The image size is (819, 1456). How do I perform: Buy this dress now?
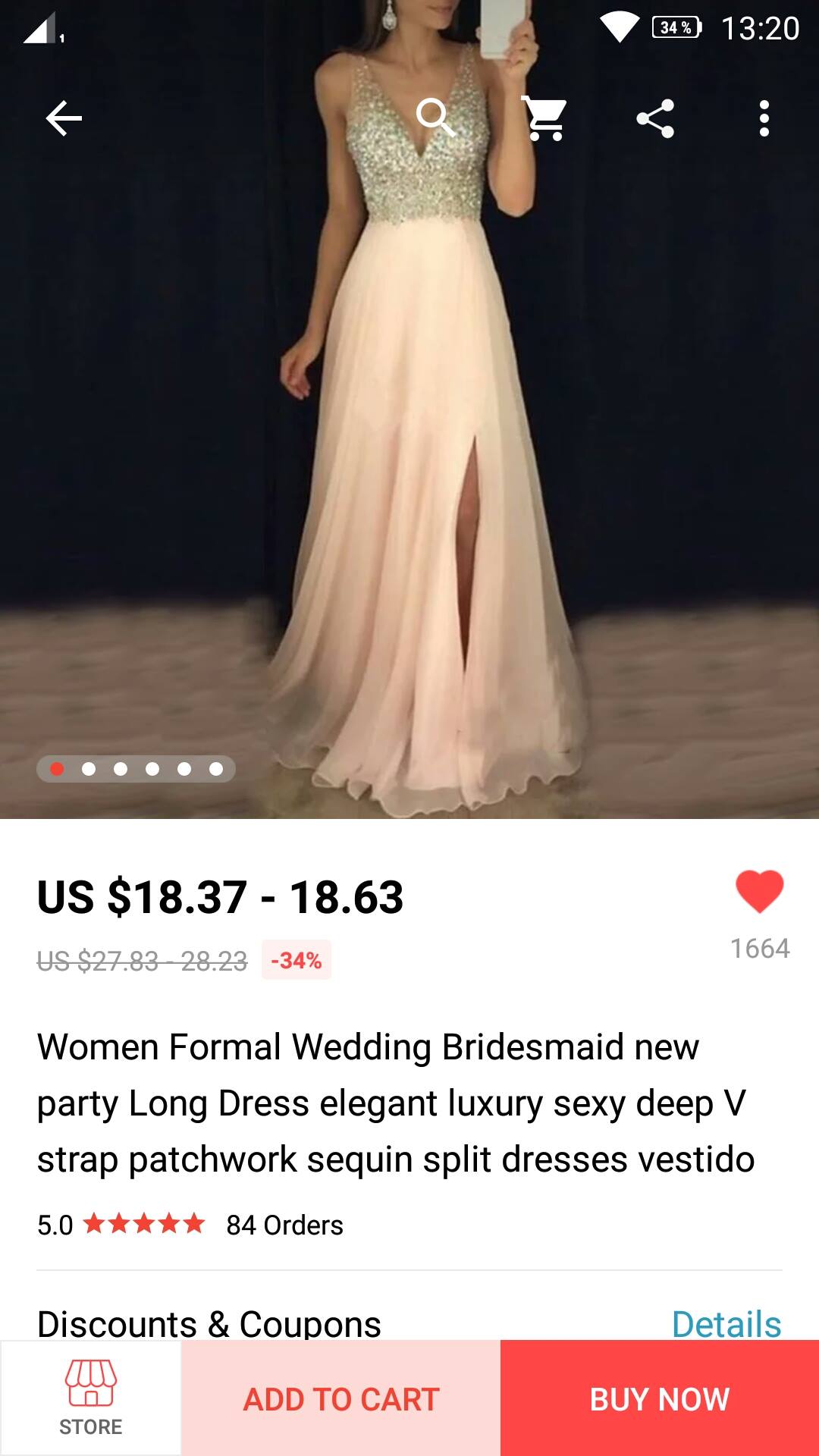(660, 1398)
